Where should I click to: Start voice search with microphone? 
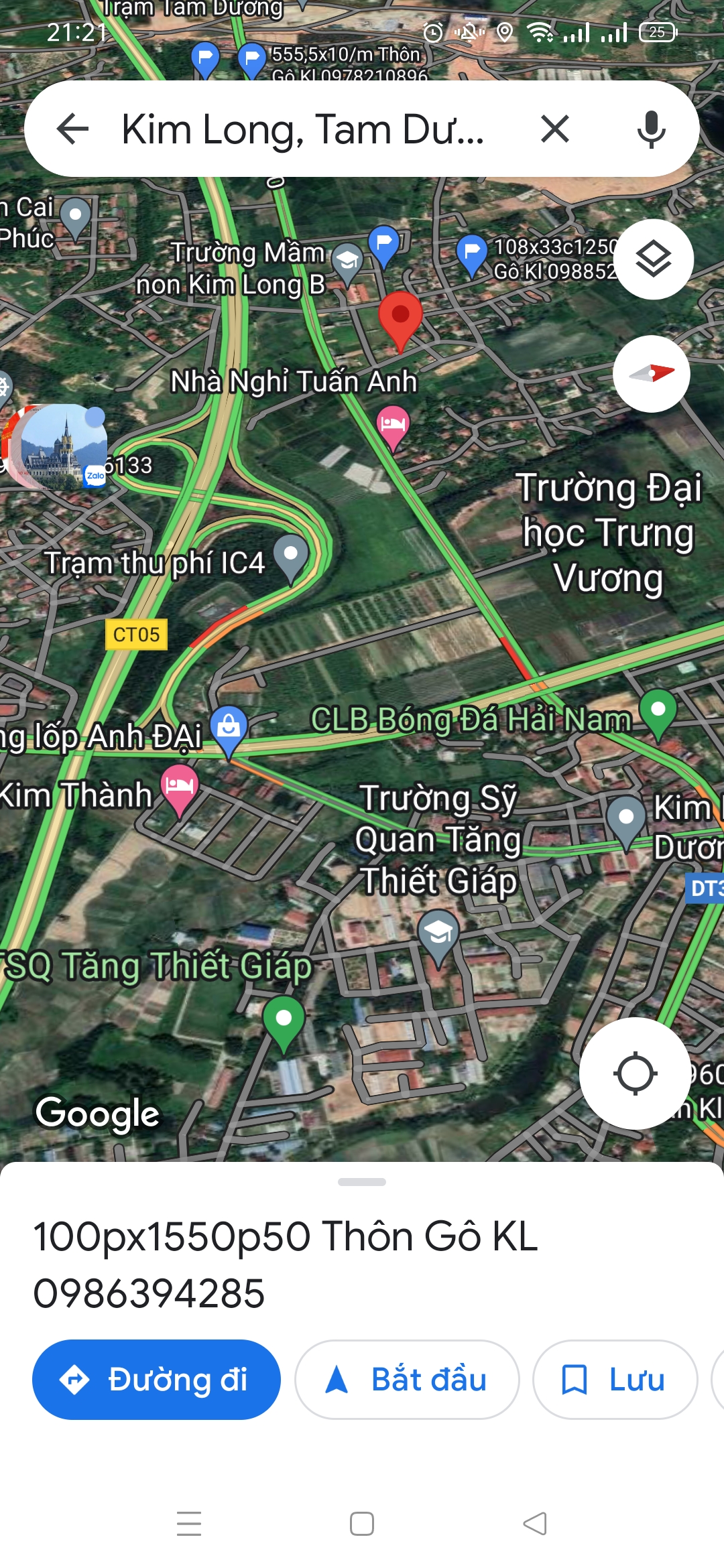tap(650, 129)
